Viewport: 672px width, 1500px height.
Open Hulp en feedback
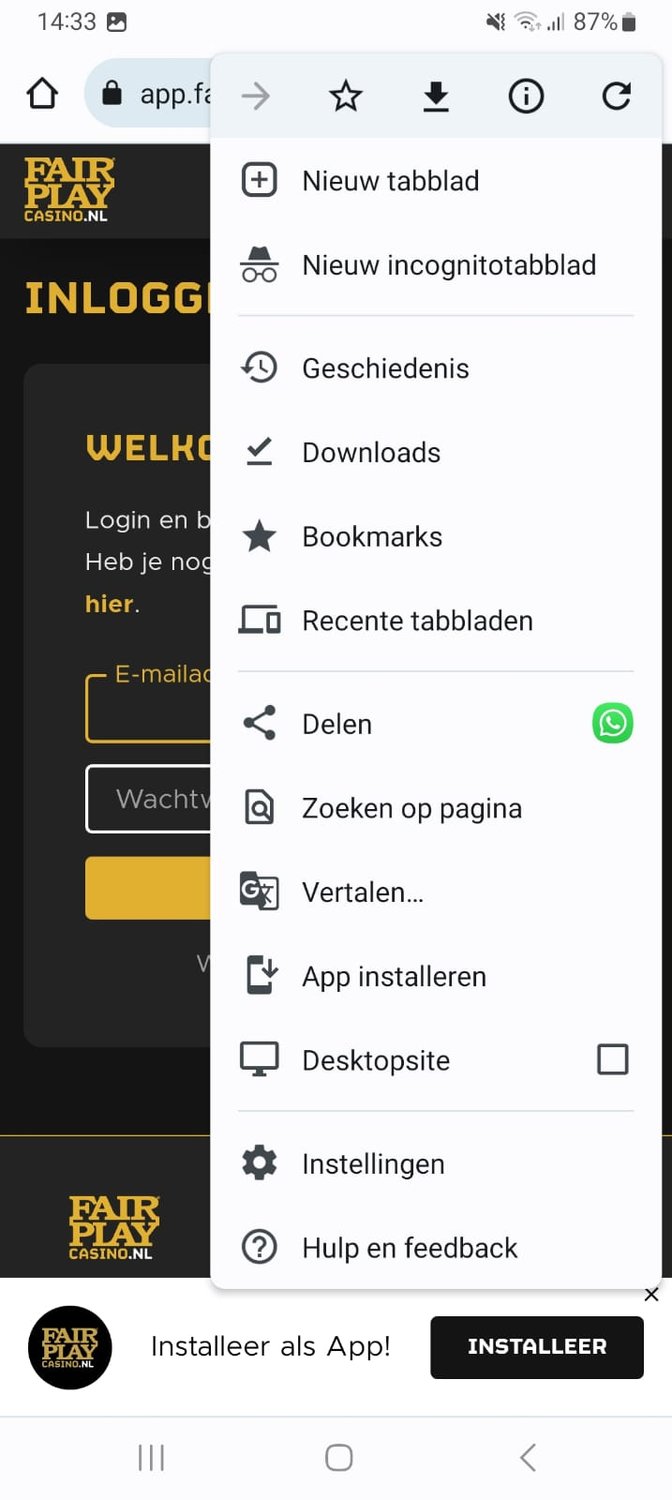[436, 1248]
